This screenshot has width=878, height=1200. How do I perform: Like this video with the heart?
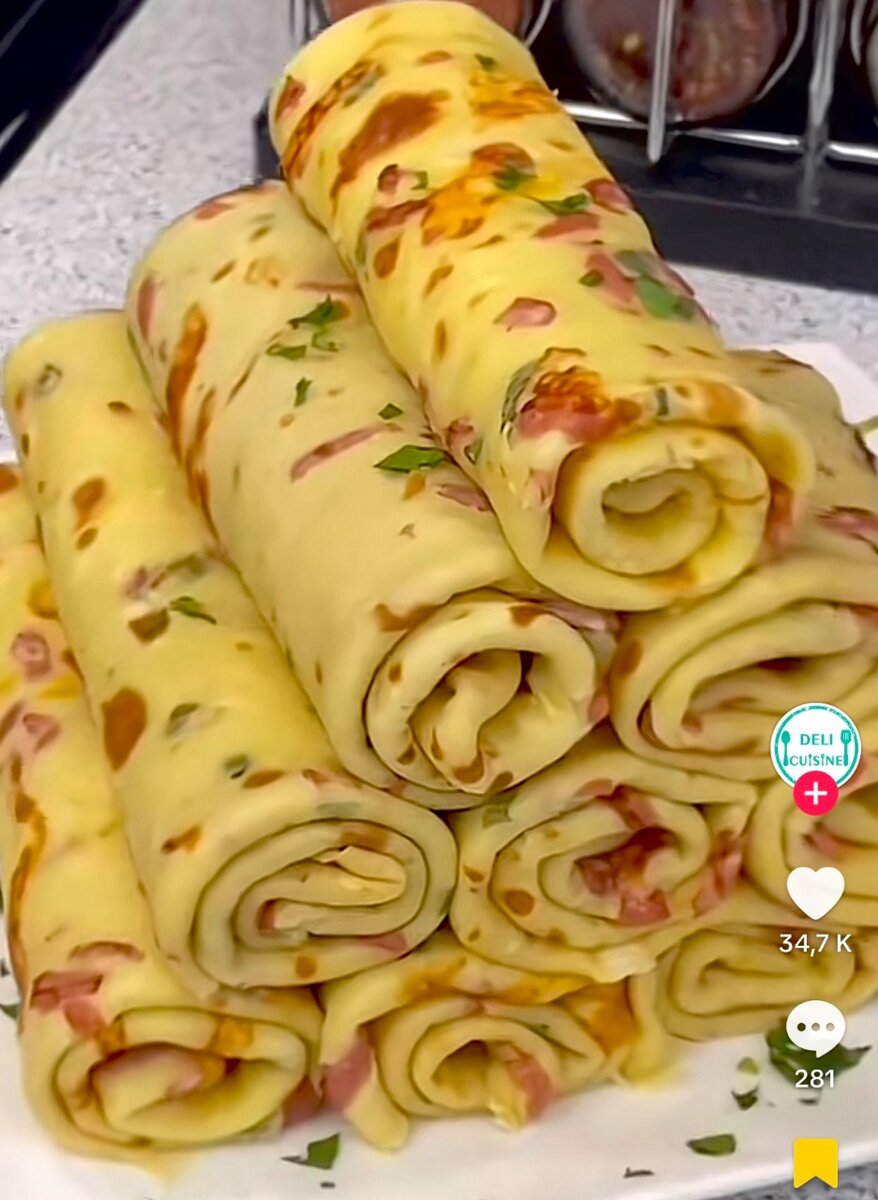(815, 892)
